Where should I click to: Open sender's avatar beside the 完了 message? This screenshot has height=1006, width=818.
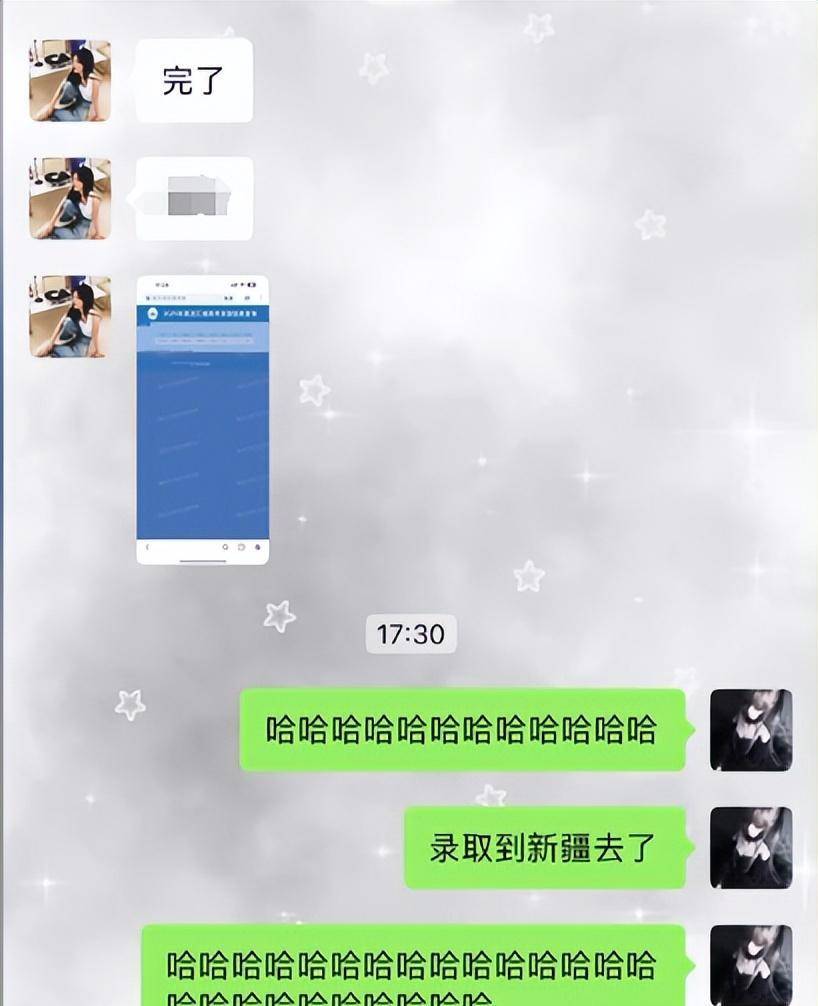click(x=70, y=81)
